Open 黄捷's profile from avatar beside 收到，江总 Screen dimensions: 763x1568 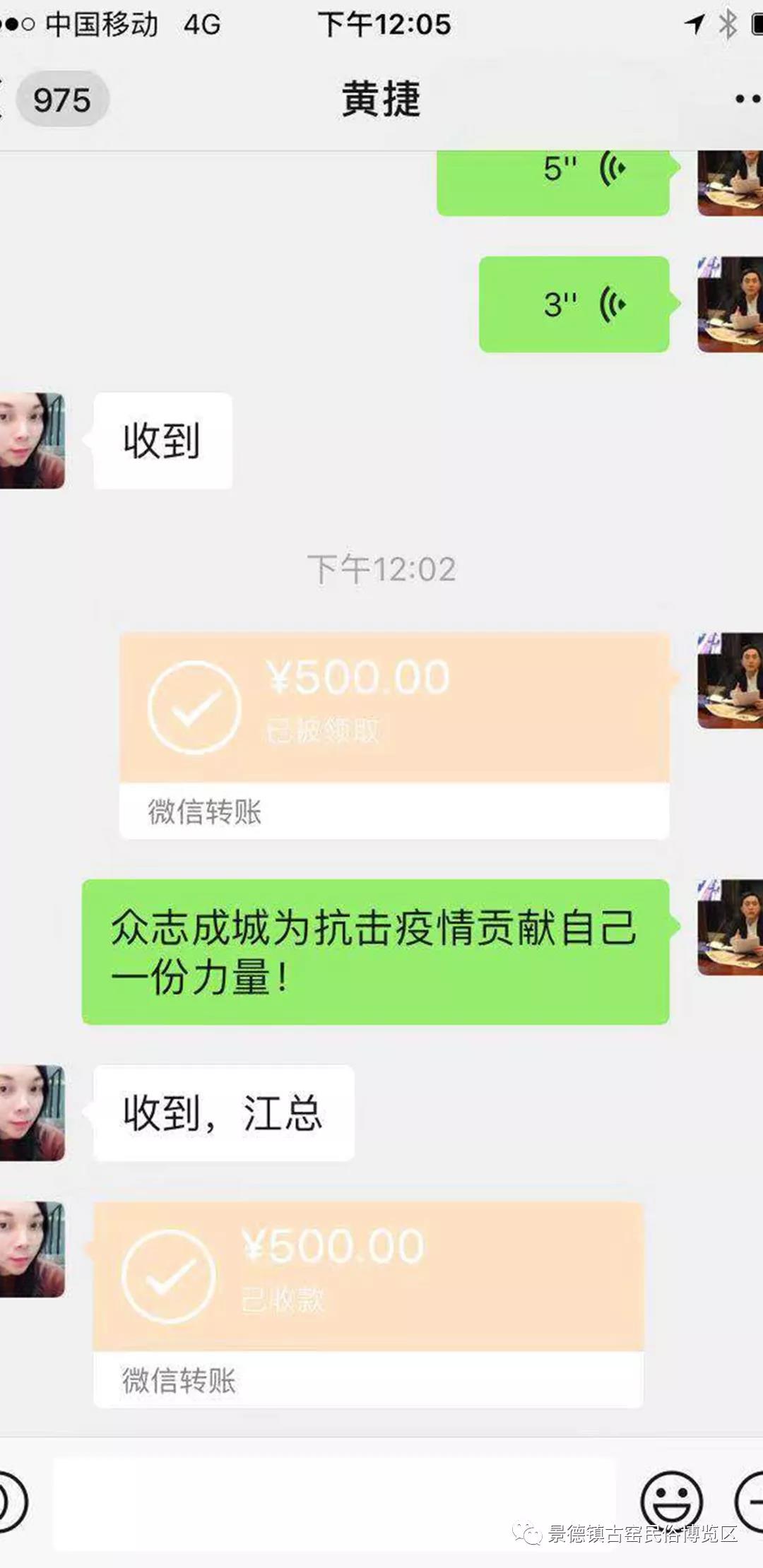(x=32, y=1113)
